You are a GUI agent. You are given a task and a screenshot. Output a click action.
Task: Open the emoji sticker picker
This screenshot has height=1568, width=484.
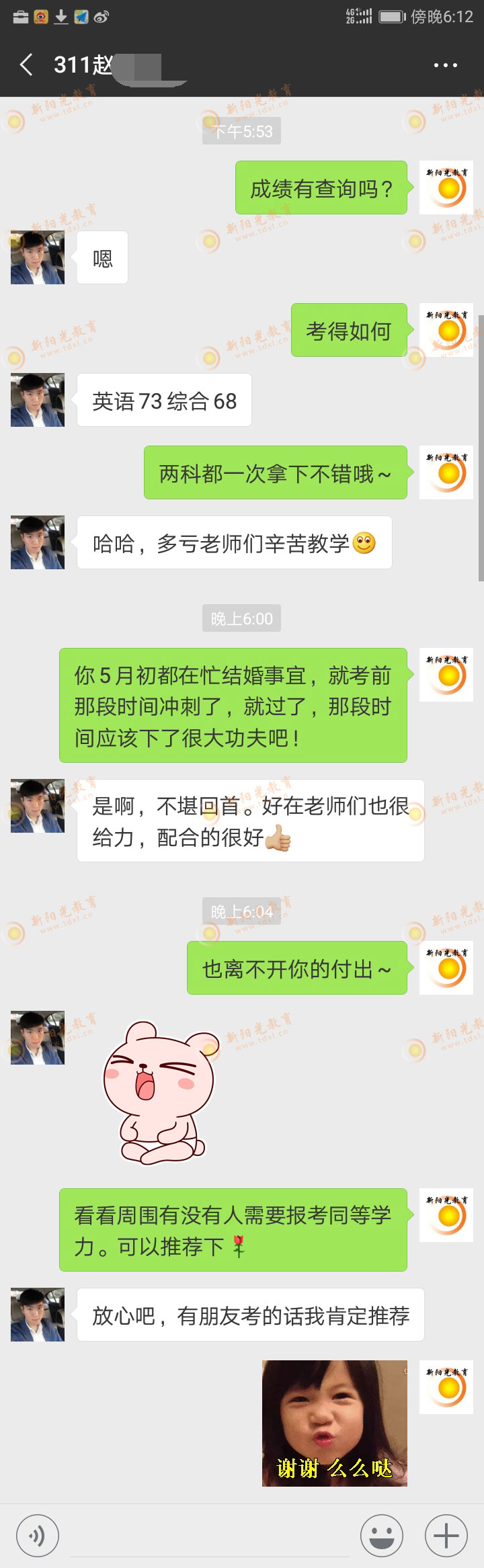(x=382, y=1535)
